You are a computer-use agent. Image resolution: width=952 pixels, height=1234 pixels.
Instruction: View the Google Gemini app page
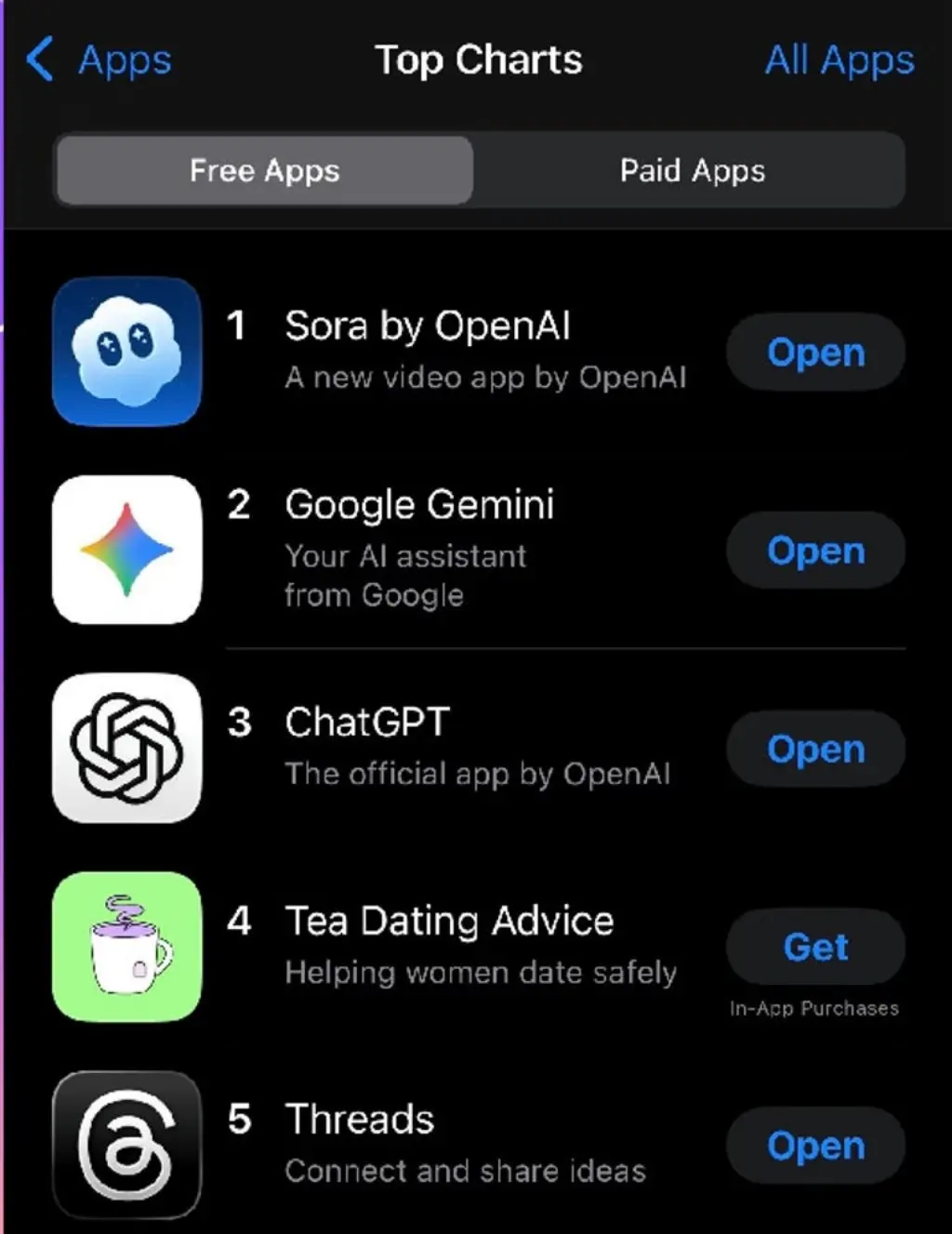click(x=418, y=506)
